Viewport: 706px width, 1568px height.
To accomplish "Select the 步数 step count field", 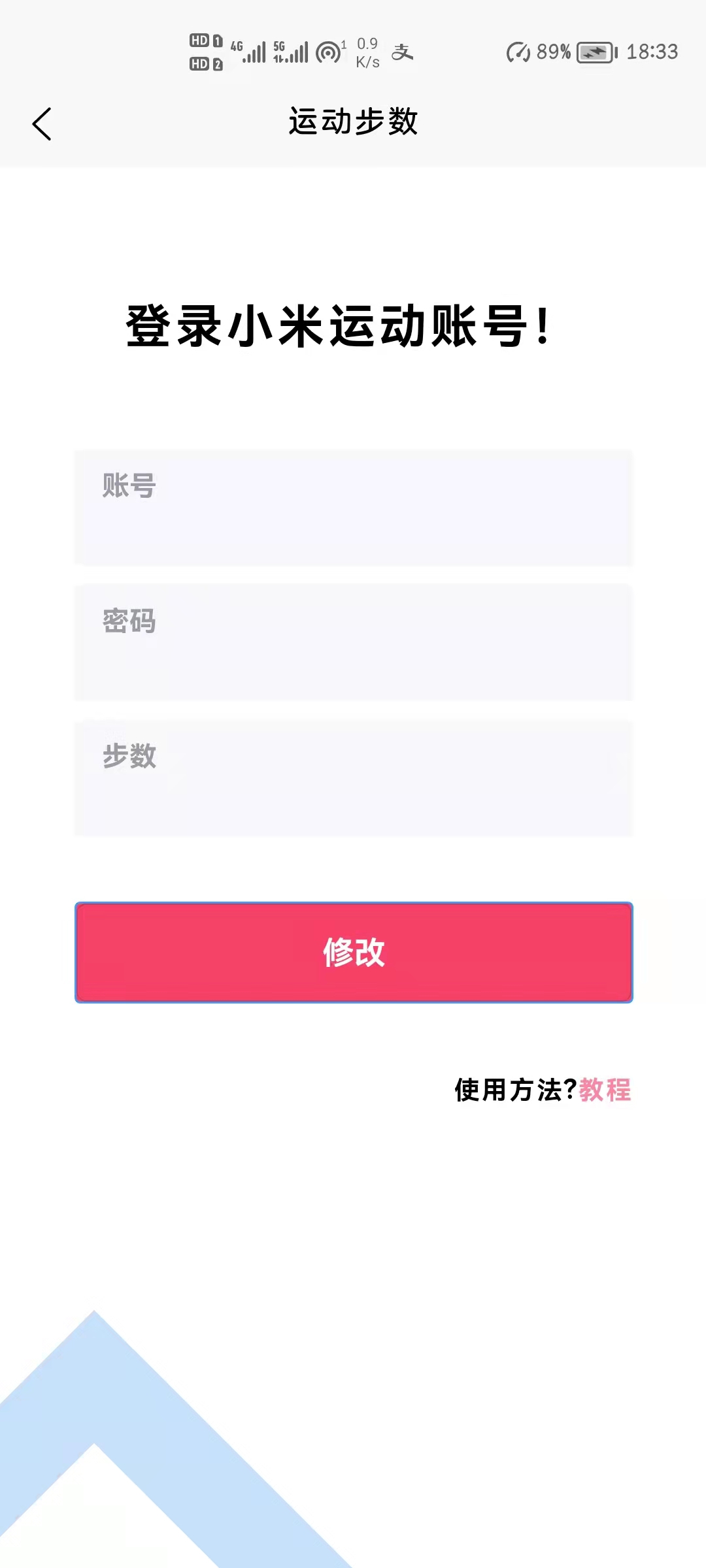I will click(354, 778).
